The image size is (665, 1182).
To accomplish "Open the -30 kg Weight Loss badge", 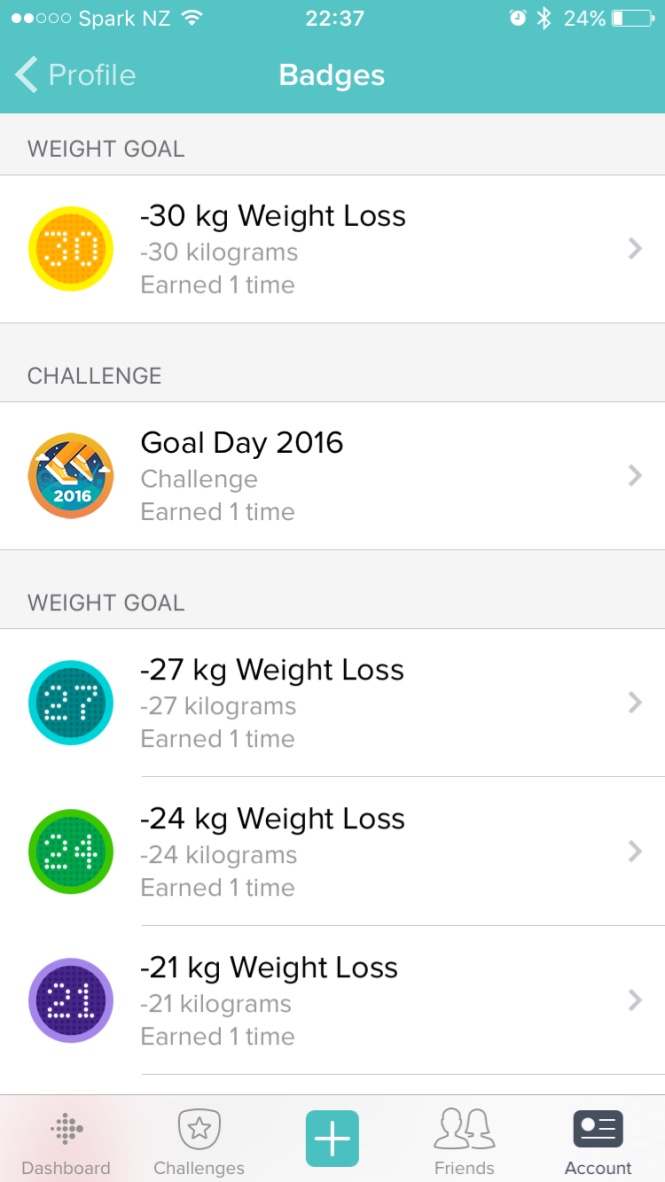I will pyautogui.click(x=332, y=249).
